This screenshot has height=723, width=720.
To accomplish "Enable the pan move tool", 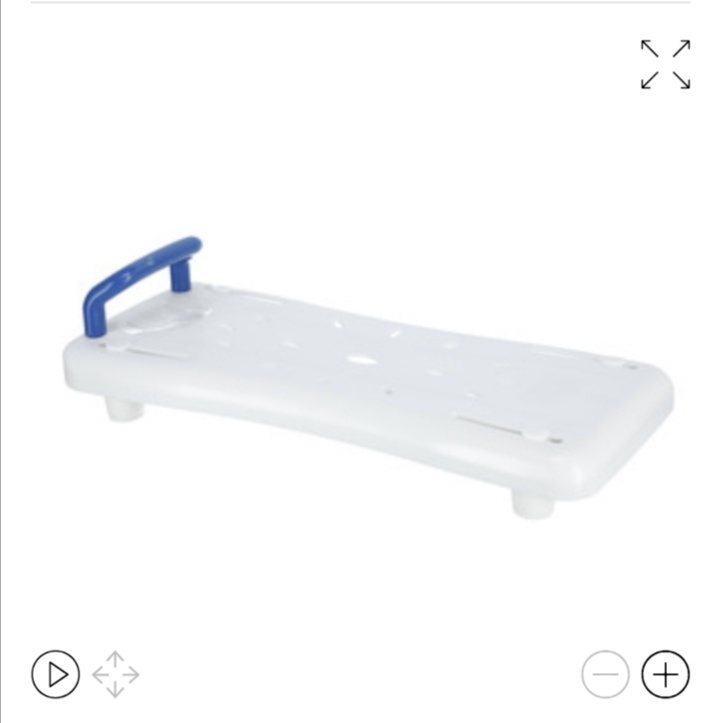I will tap(116, 674).
